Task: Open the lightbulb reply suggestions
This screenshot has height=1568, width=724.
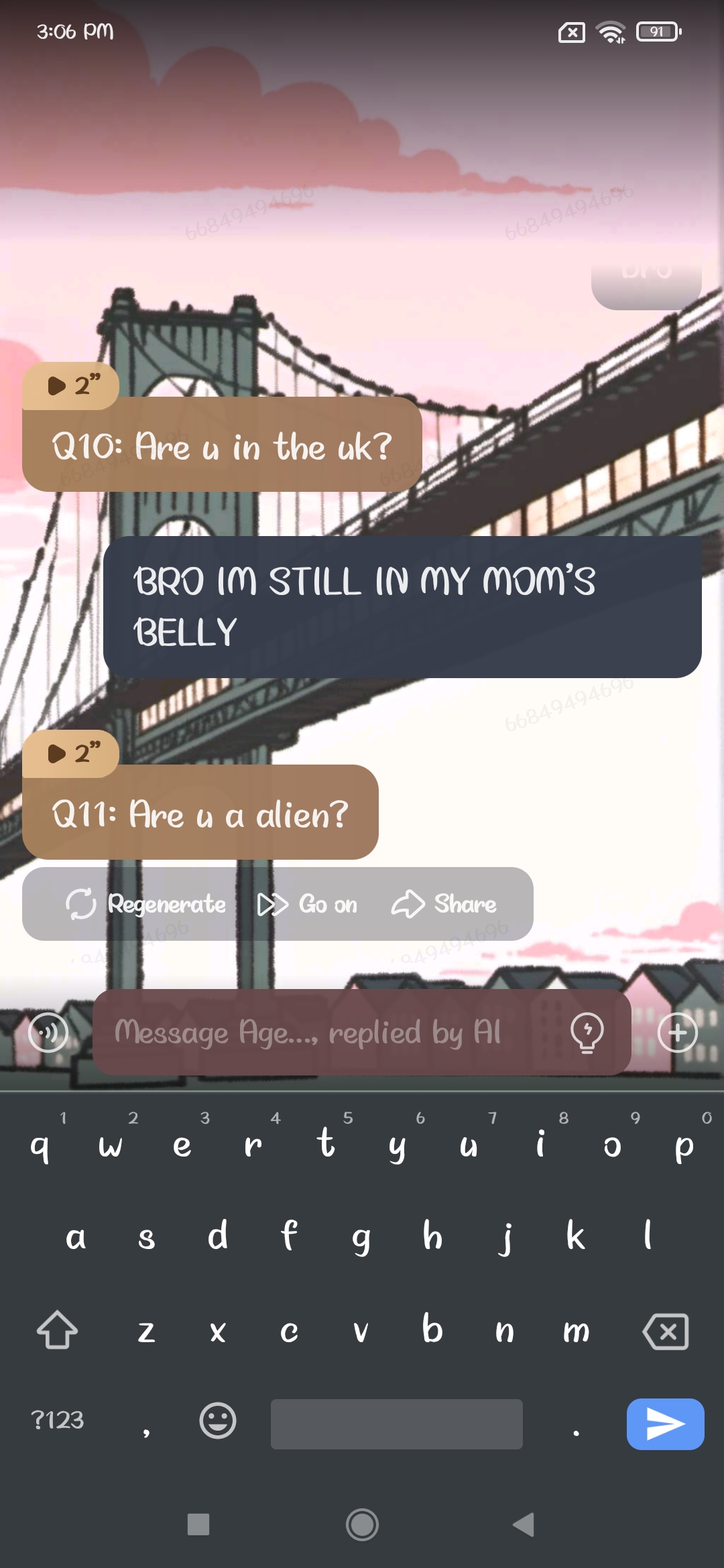Action: (587, 1033)
